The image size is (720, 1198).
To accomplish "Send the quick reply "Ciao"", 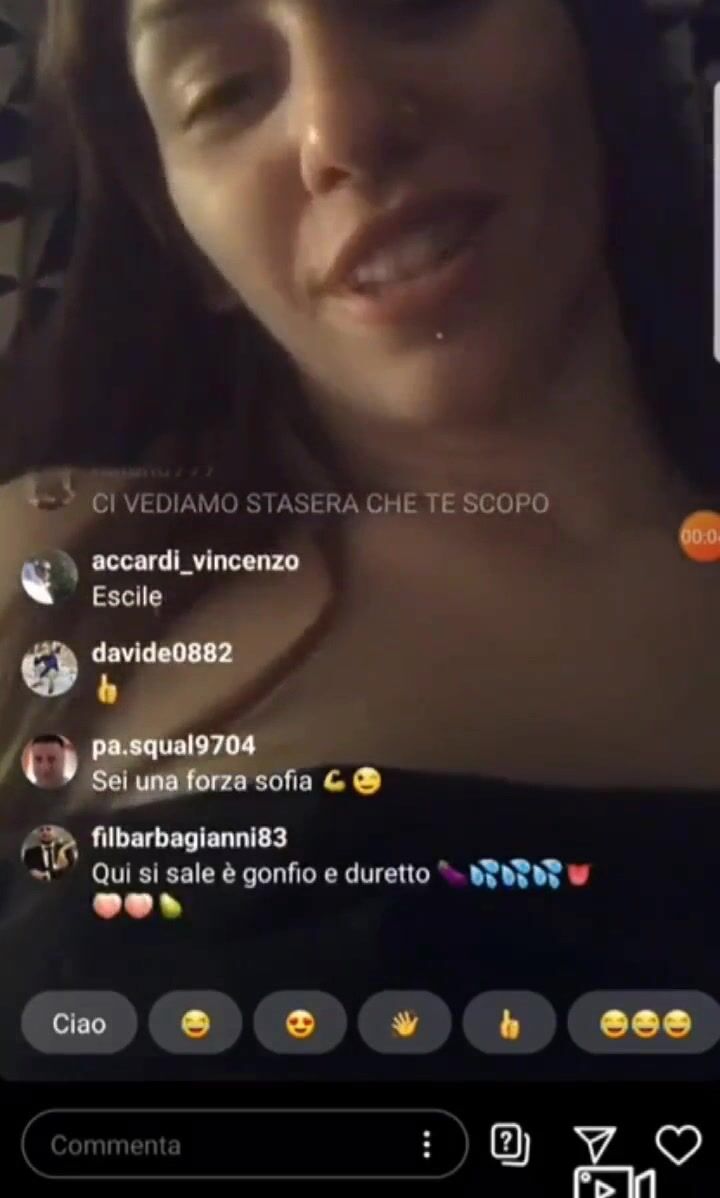I will [79, 1022].
